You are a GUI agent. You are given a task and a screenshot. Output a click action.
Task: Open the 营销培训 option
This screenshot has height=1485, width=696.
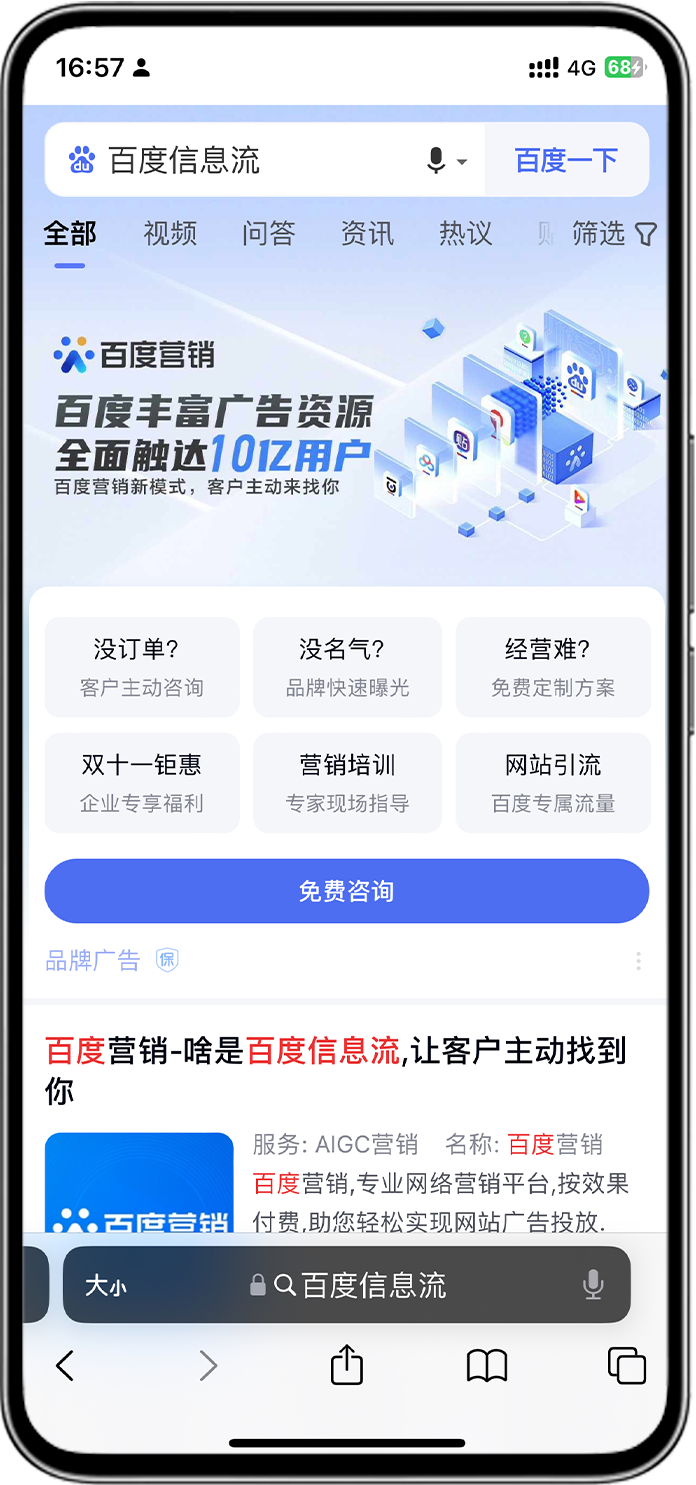point(347,783)
